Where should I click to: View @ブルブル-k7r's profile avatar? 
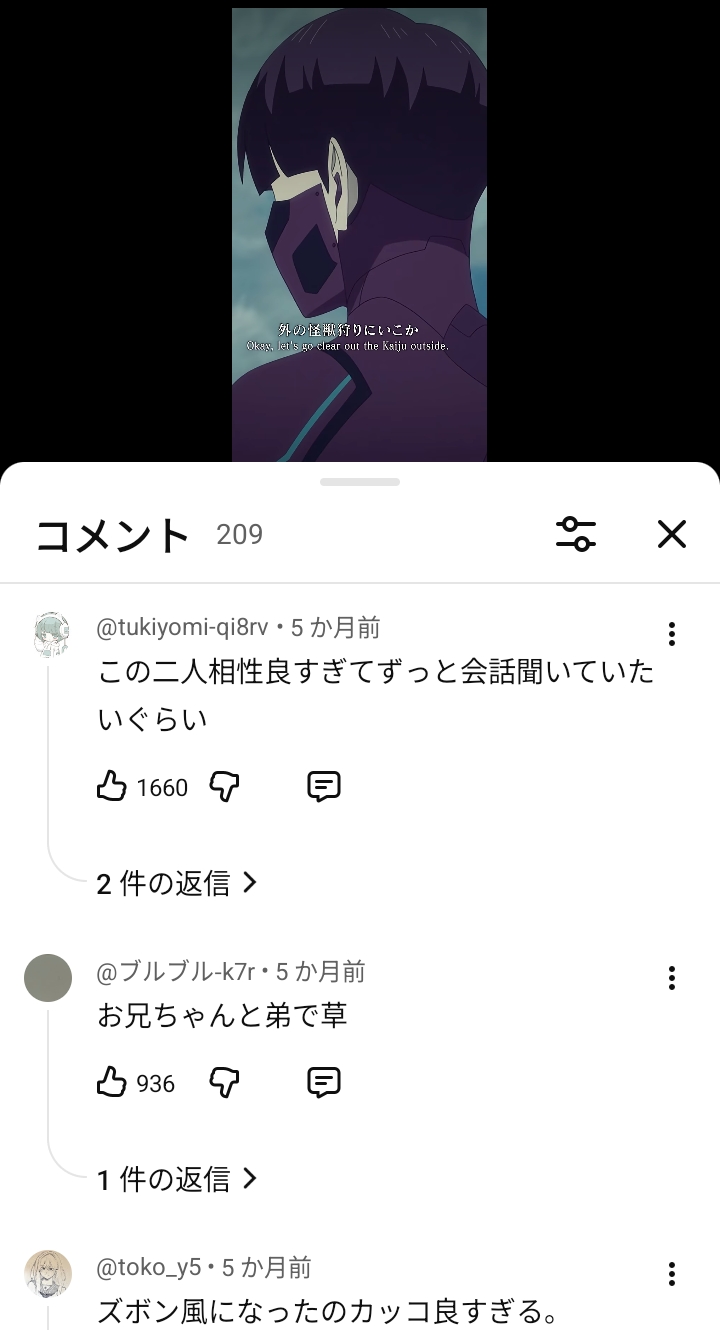click(48, 978)
